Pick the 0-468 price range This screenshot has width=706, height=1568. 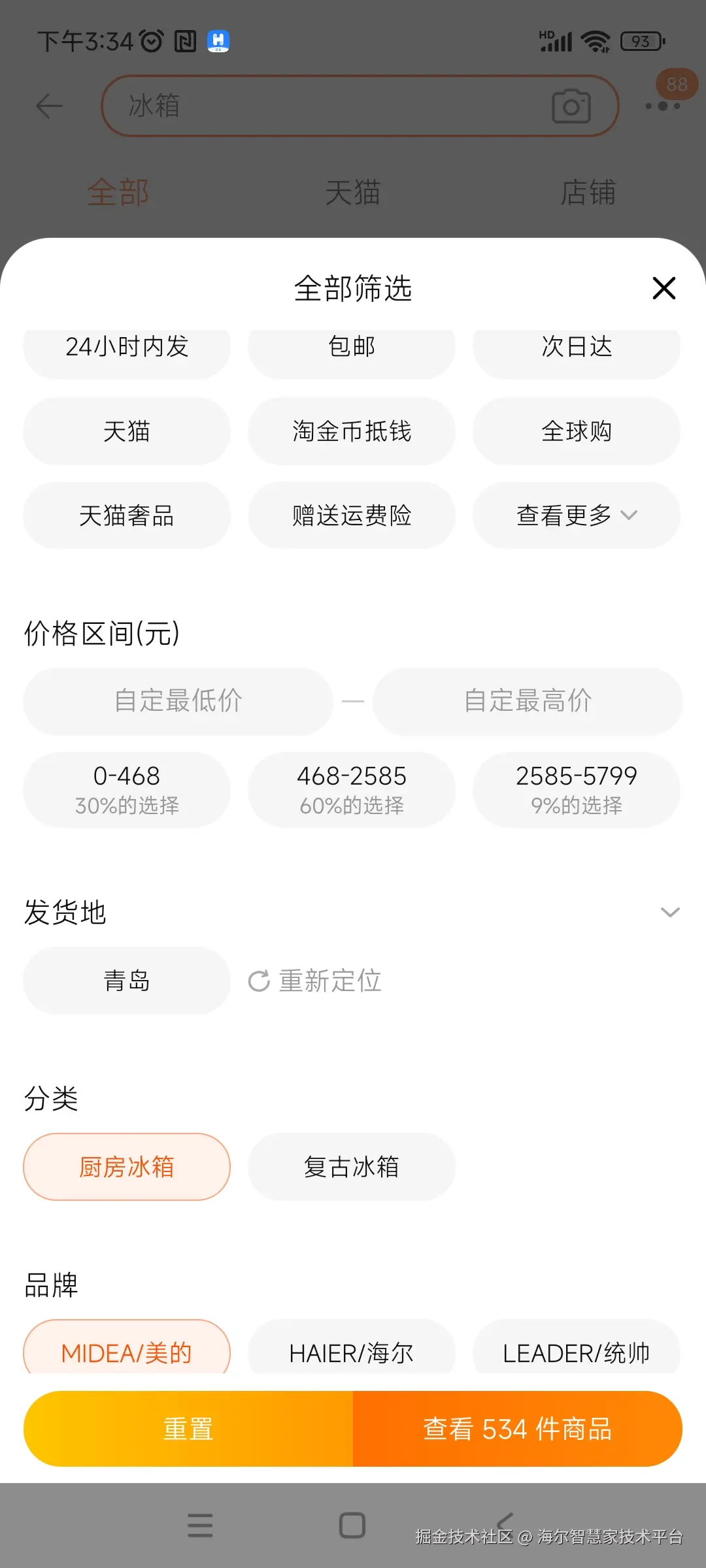click(x=127, y=789)
